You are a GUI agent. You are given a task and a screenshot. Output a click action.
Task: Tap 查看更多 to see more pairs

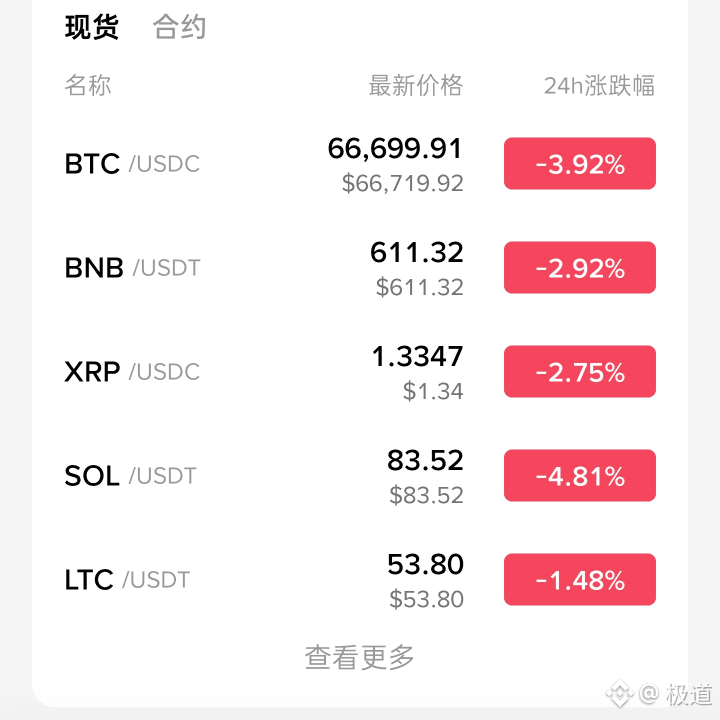click(x=360, y=657)
